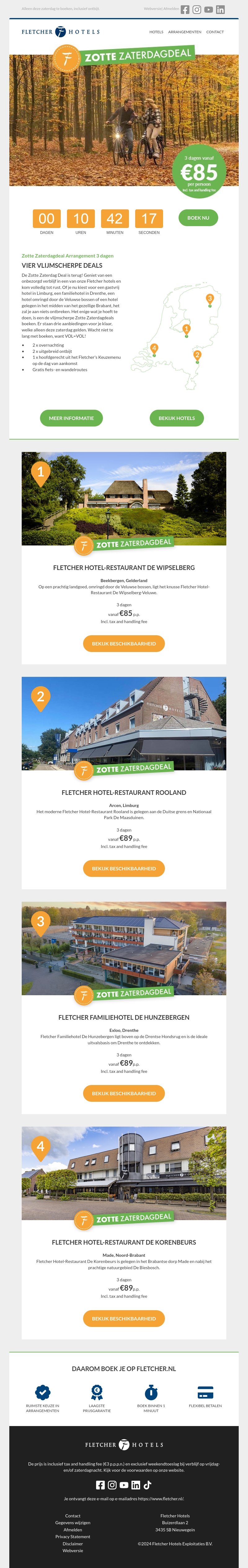Open the Gegevens wijzigen footer link

click(x=73, y=1522)
